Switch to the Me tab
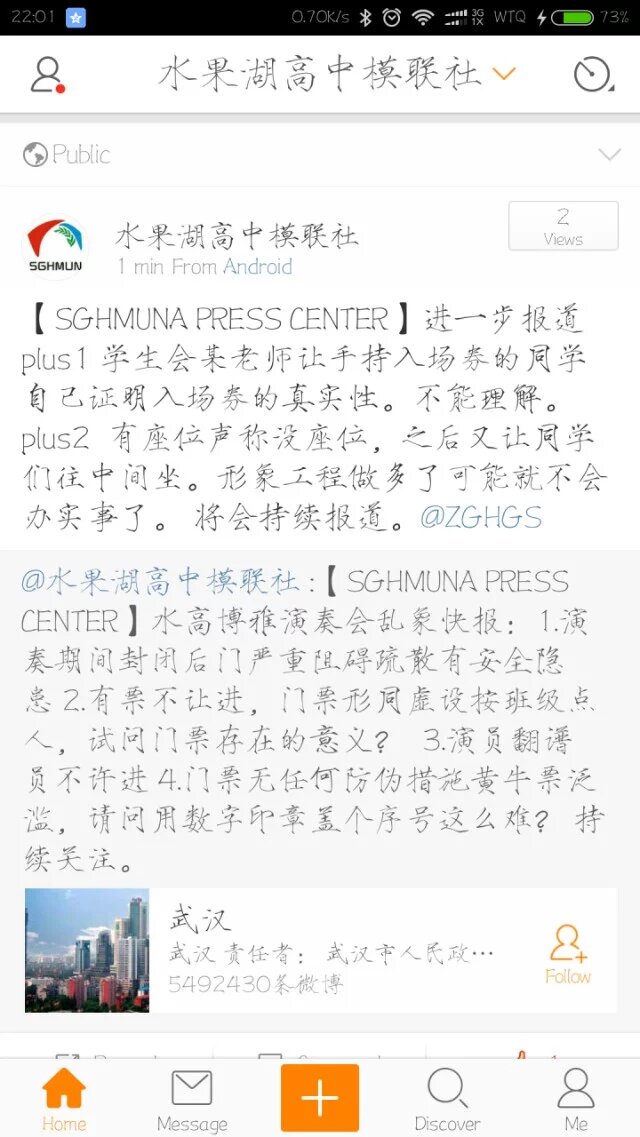Image resolution: width=640 pixels, height=1137 pixels. tap(575, 1098)
